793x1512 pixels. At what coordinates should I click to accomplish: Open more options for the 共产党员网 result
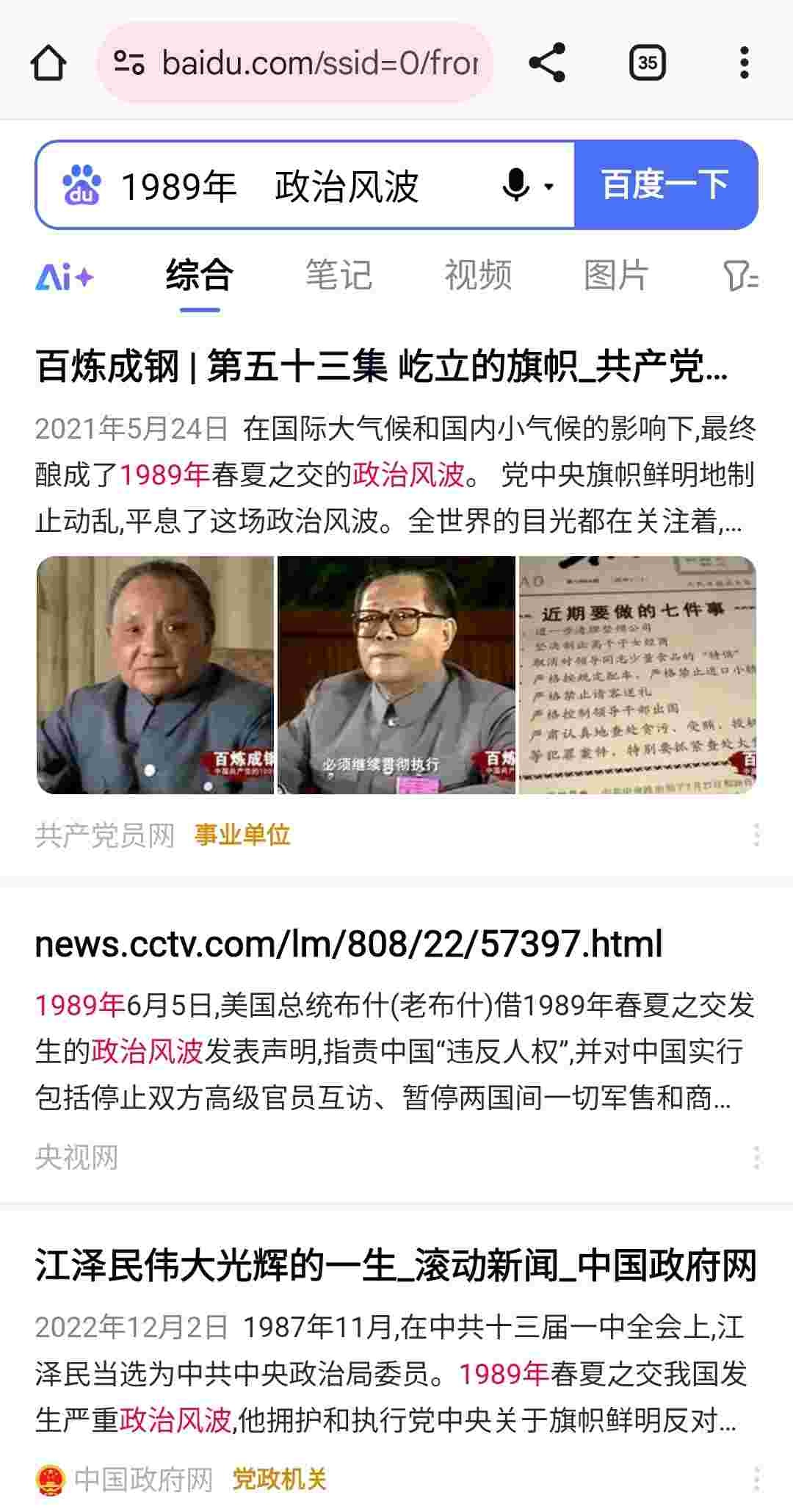click(x=756, y=835)
